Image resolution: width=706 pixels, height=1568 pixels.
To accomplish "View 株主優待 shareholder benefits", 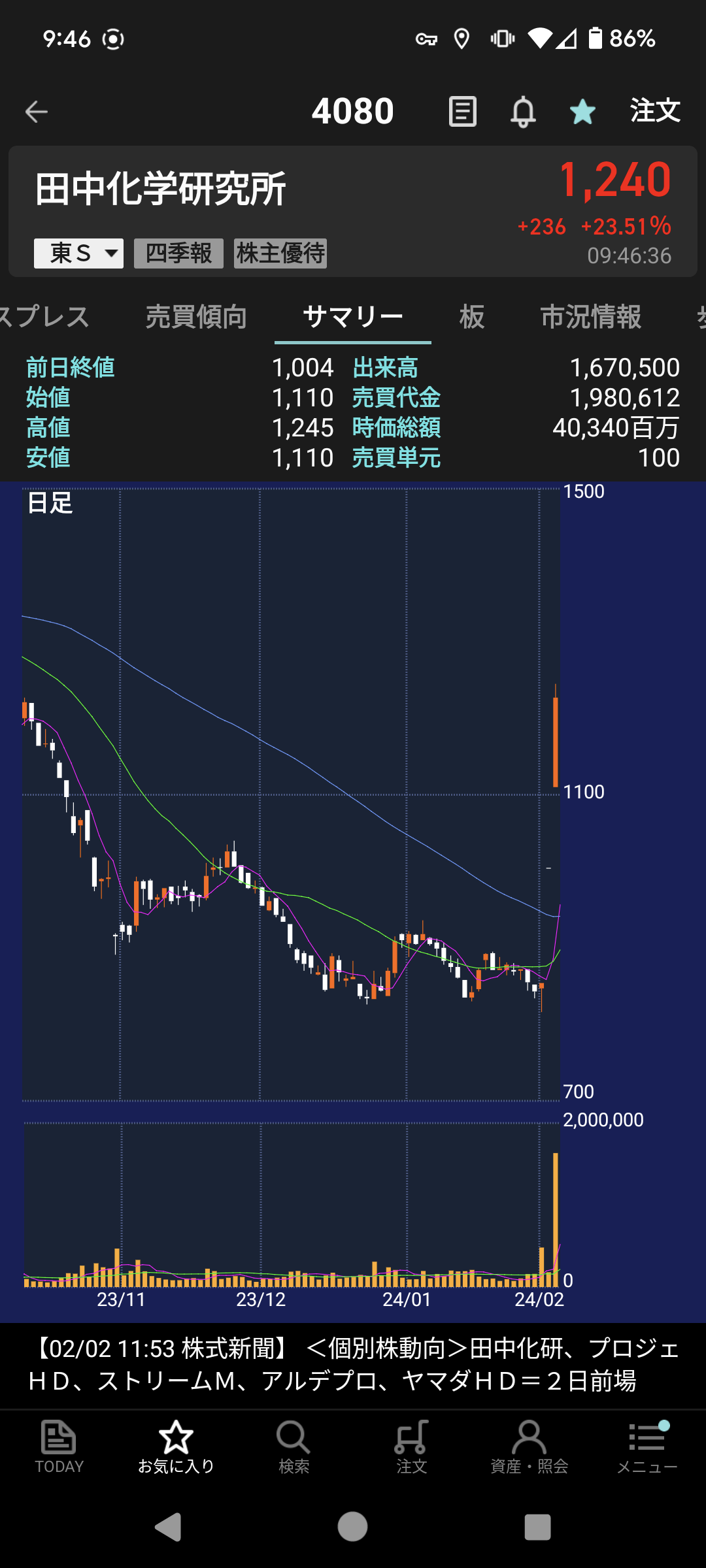I will click(280, 253).
